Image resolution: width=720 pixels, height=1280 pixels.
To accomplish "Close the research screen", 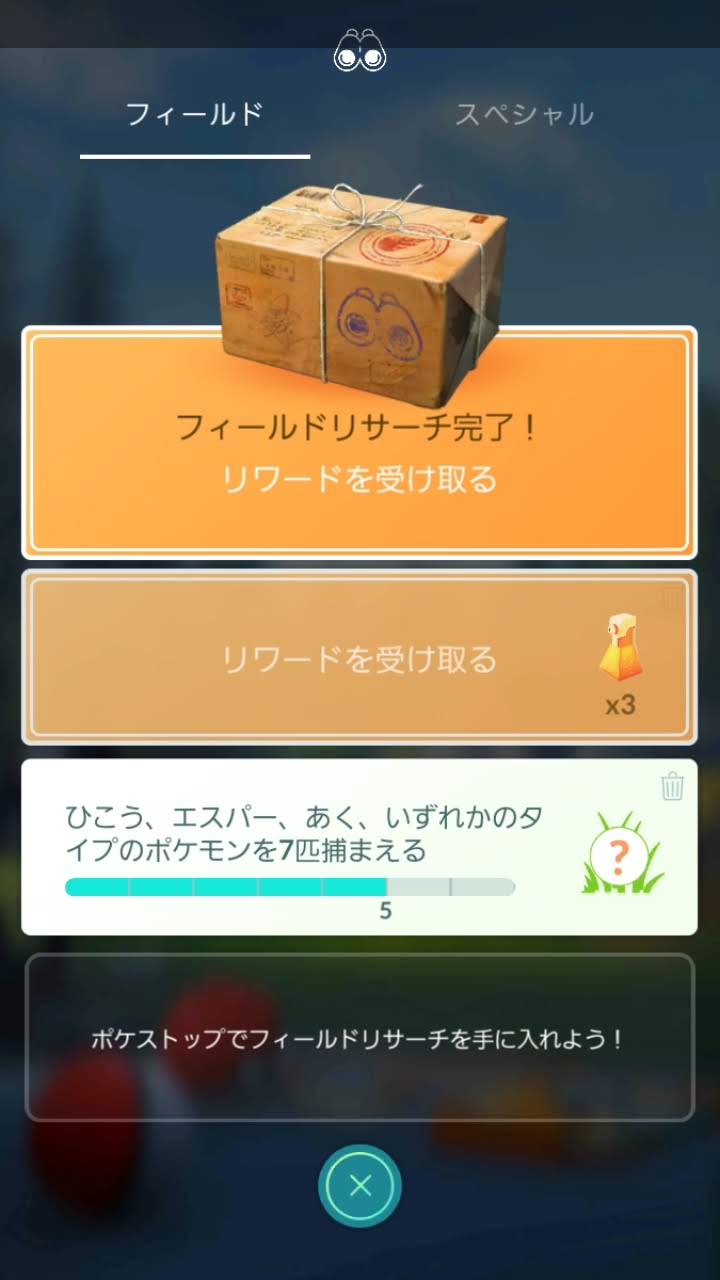I will pos(360,1186).
